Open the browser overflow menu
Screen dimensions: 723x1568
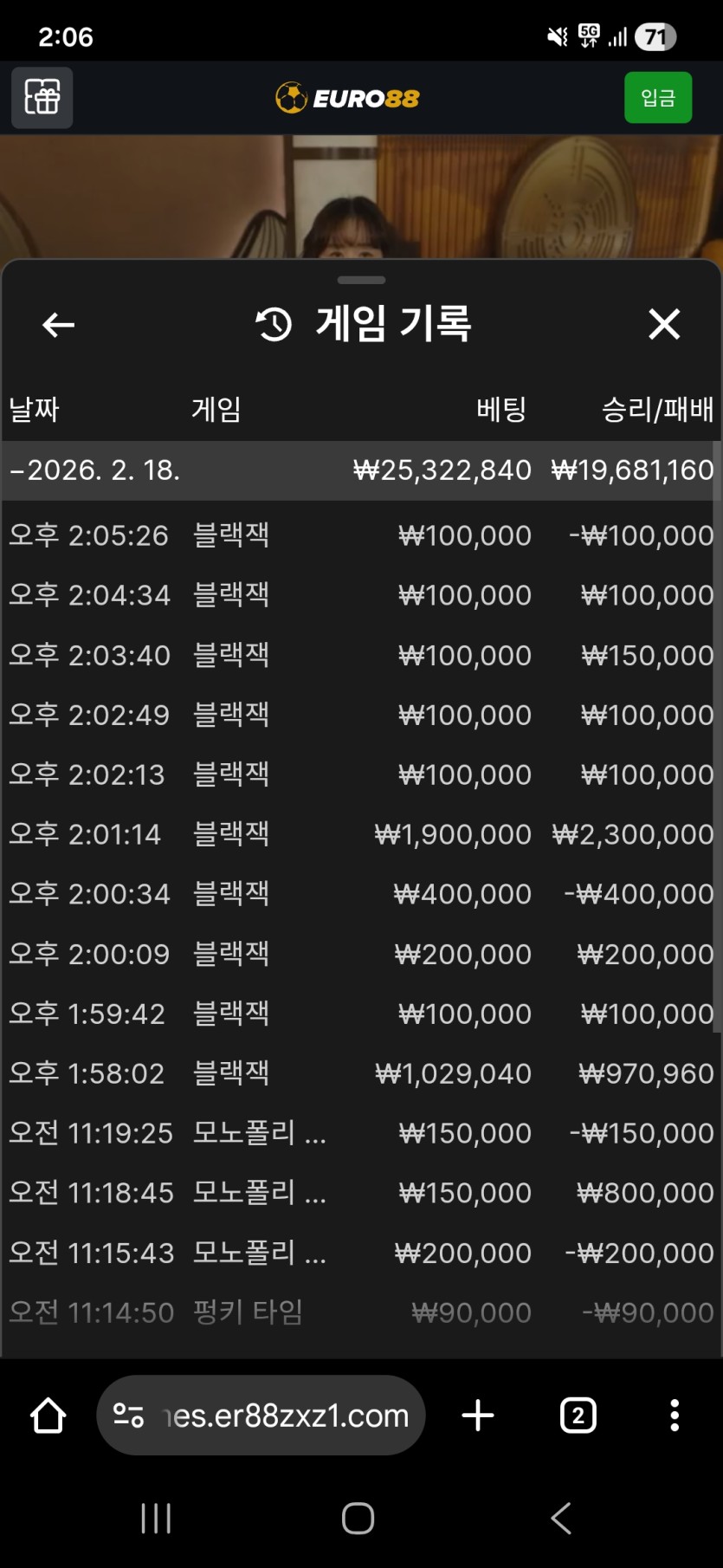click(675, 1416)
